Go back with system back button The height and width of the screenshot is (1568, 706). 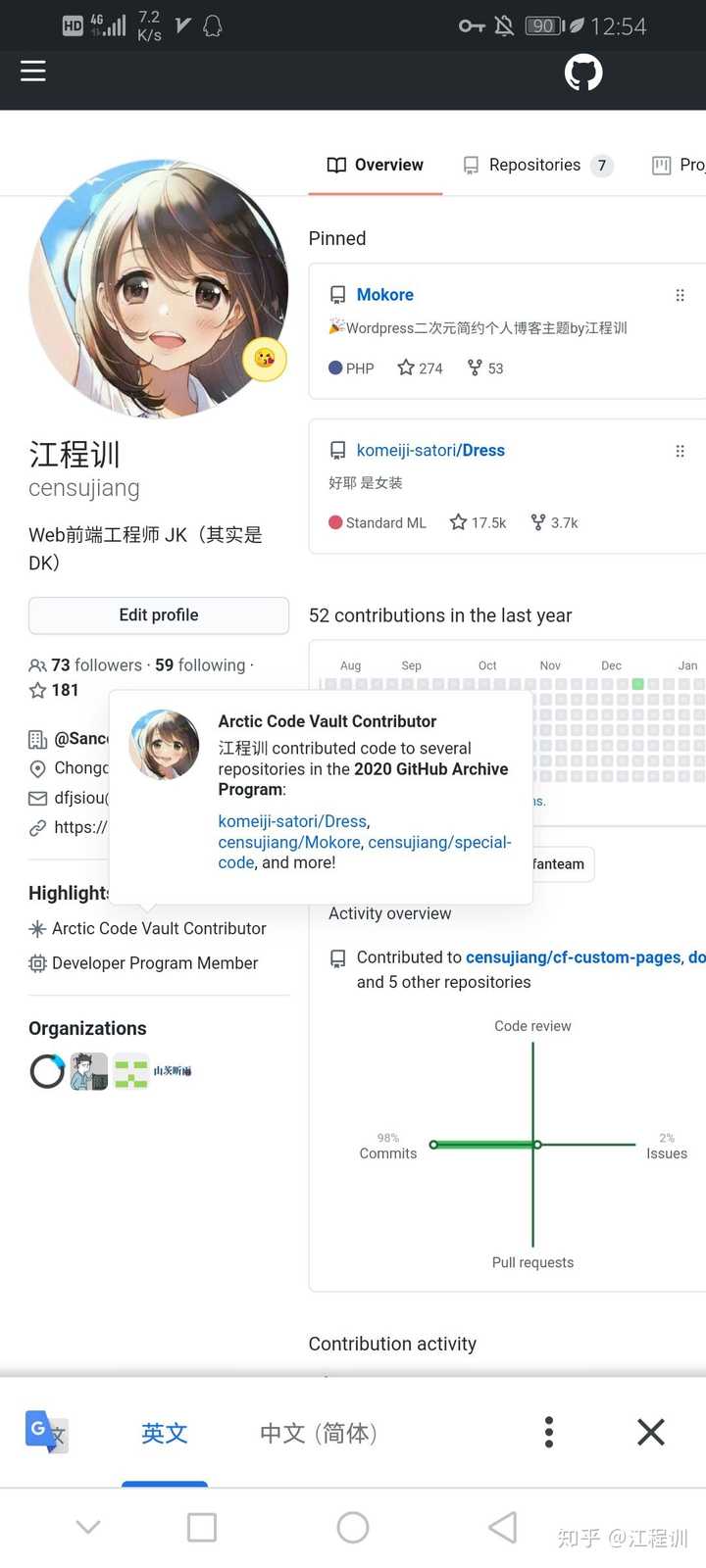[x=503, y=1527]
